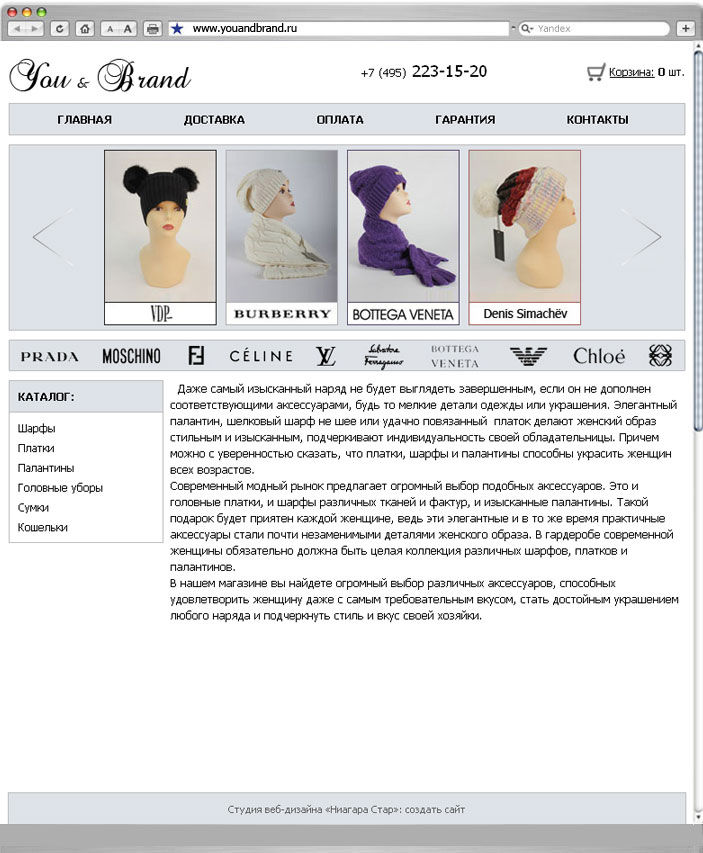The height and width of the screenshot is (853, 703).
Task: Open the Denis Simachëv hat tile
Action: coord(525,237)
